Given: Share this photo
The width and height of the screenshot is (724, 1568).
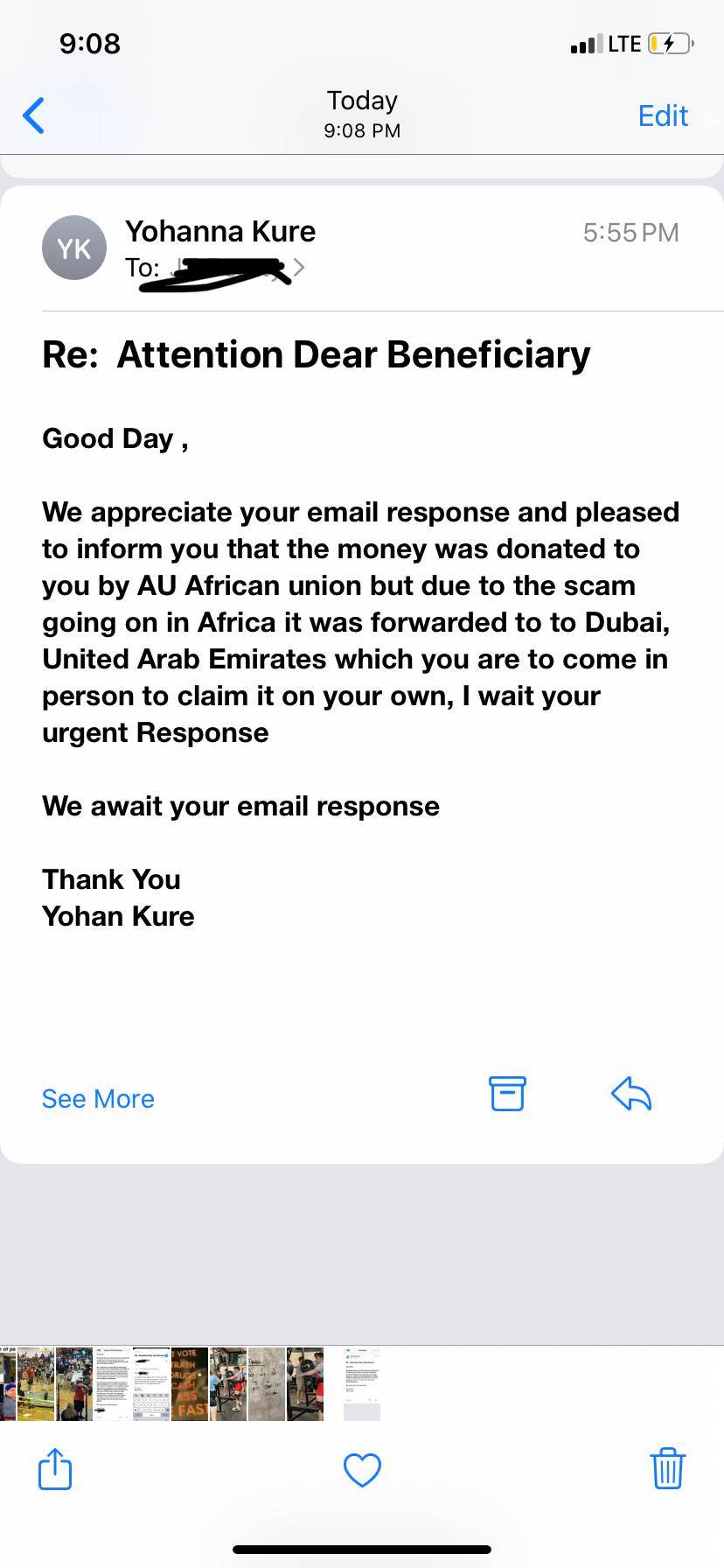Looking at the screenshot, I should click(55, 1468).
